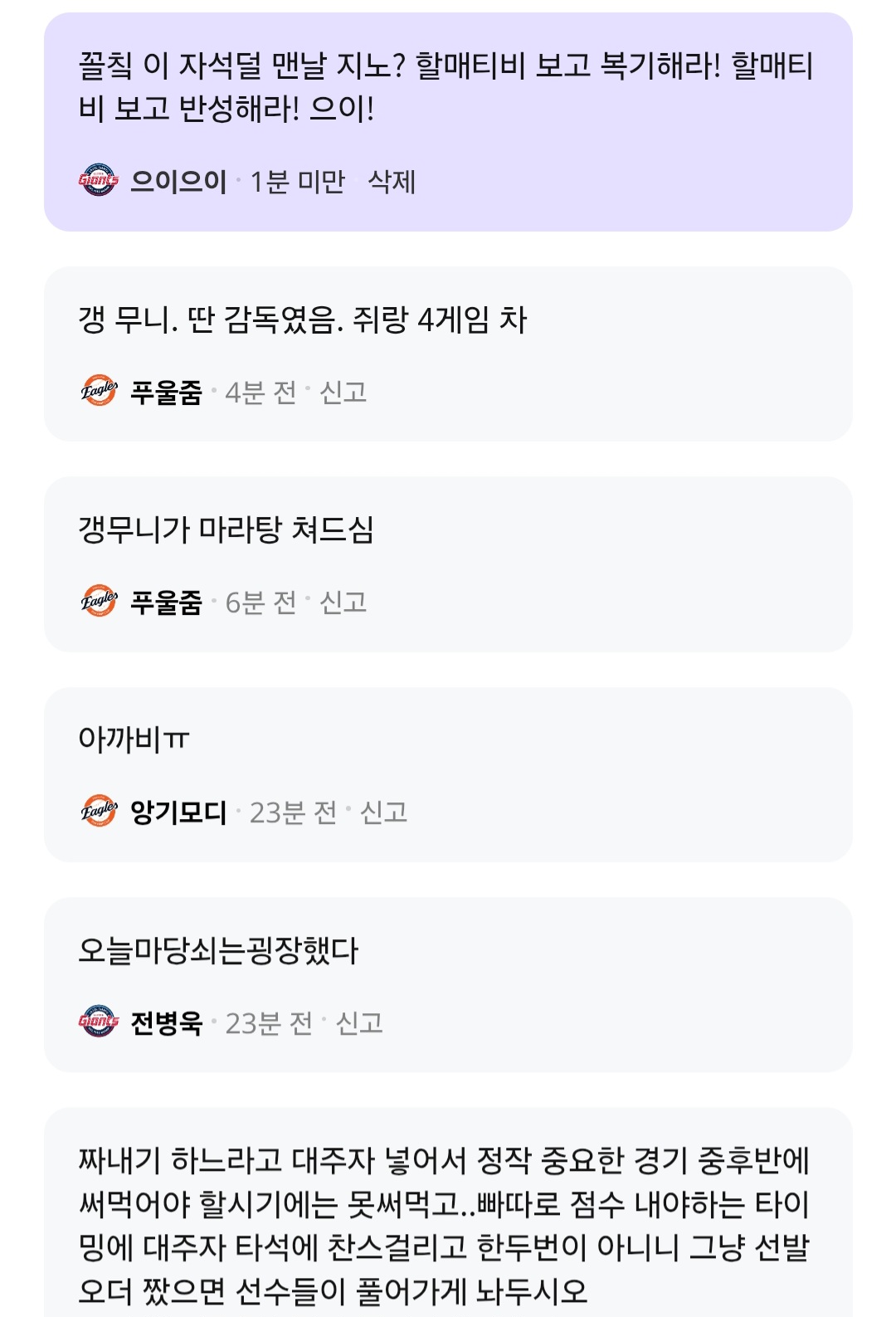The image size is (896, 1317).
Task: Report 앙기모디's comment
Action: tap(383, 812)
